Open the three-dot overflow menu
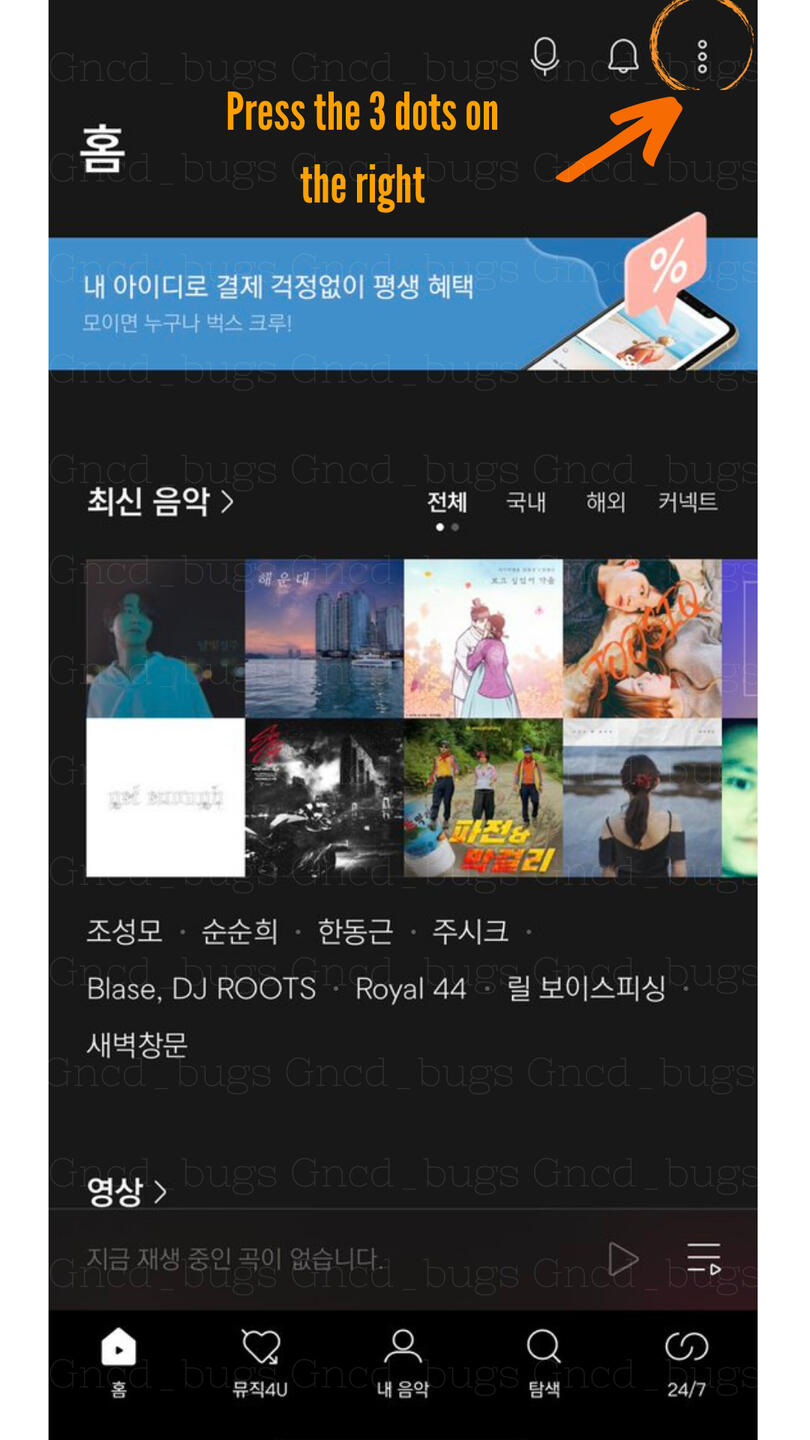This screenshot has width=810, height=1440. 702,57
